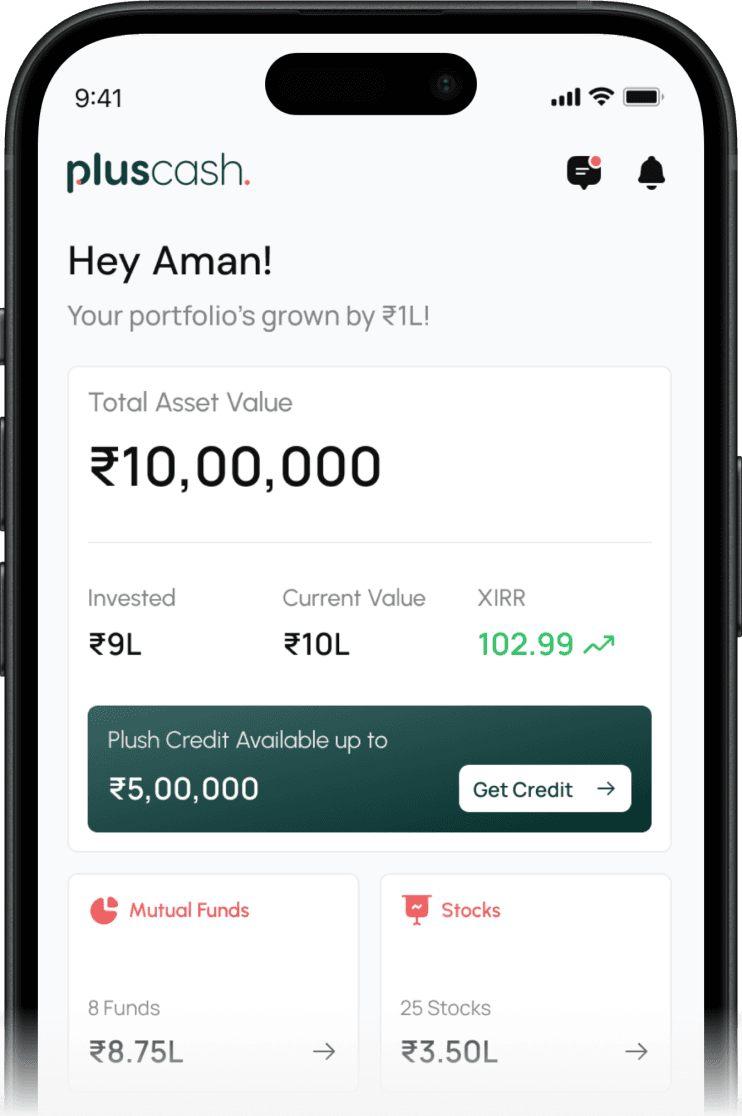Viewport: 742px width, 1116px height.
Task: Click the Get Credit button
Action: click(544, 788)
